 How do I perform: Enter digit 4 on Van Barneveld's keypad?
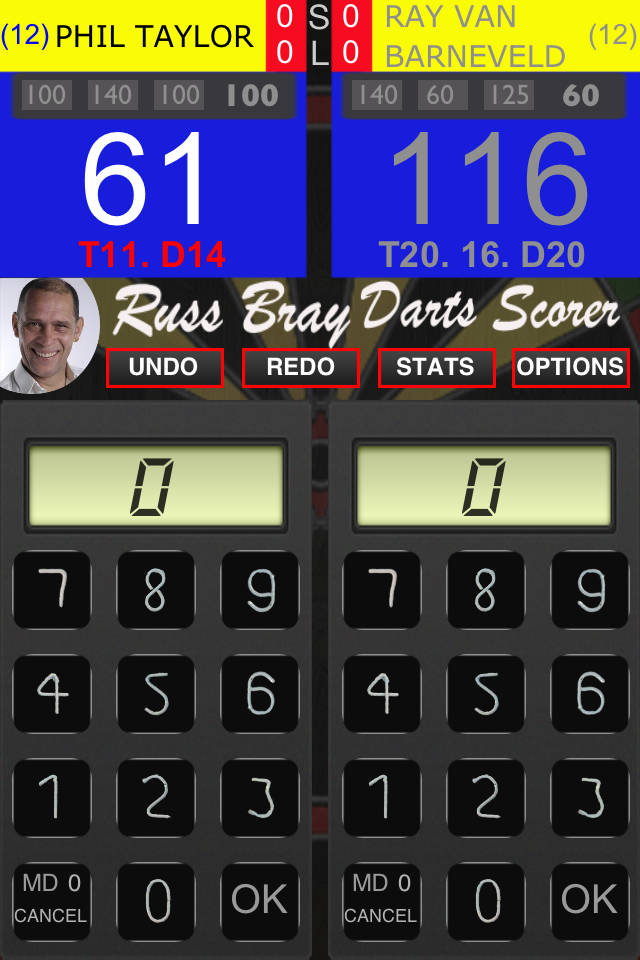point(382,694)
